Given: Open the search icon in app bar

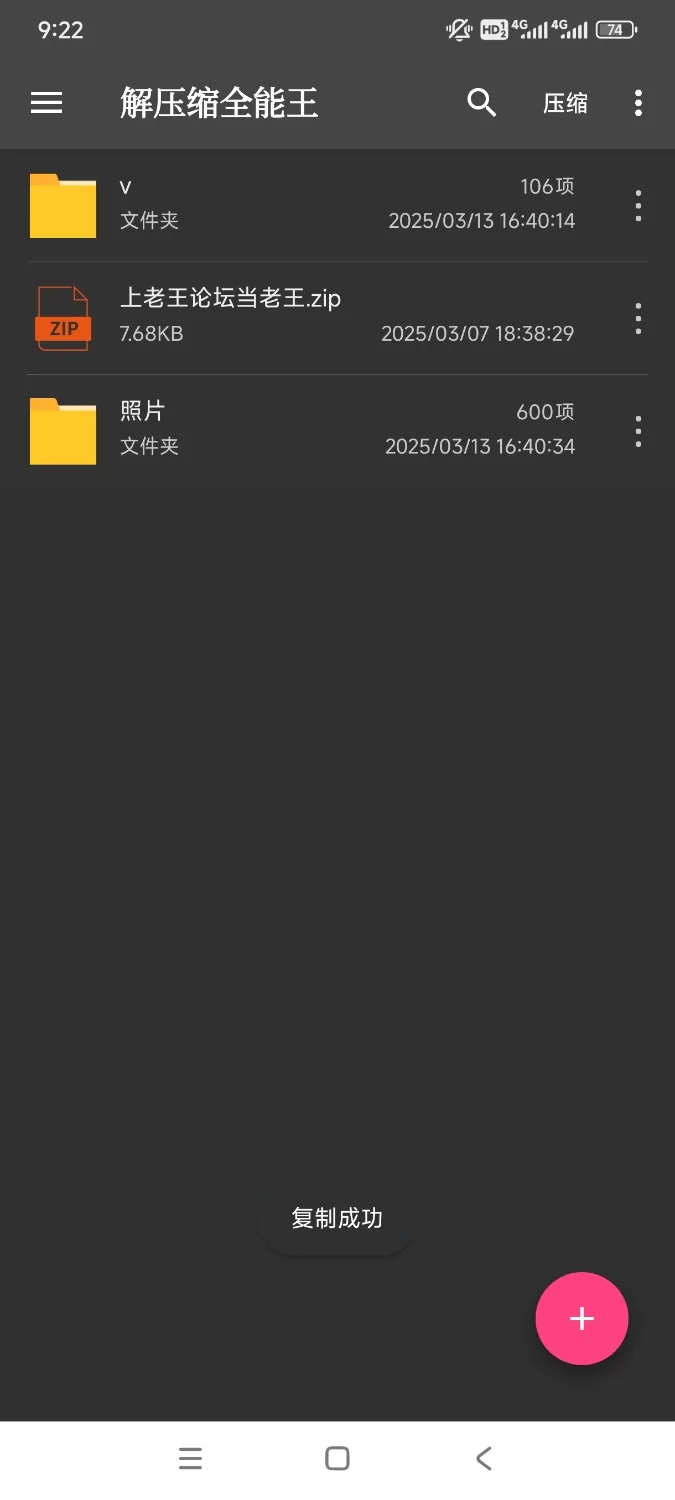Looking at the screenshot, I should tap(482, 103).
